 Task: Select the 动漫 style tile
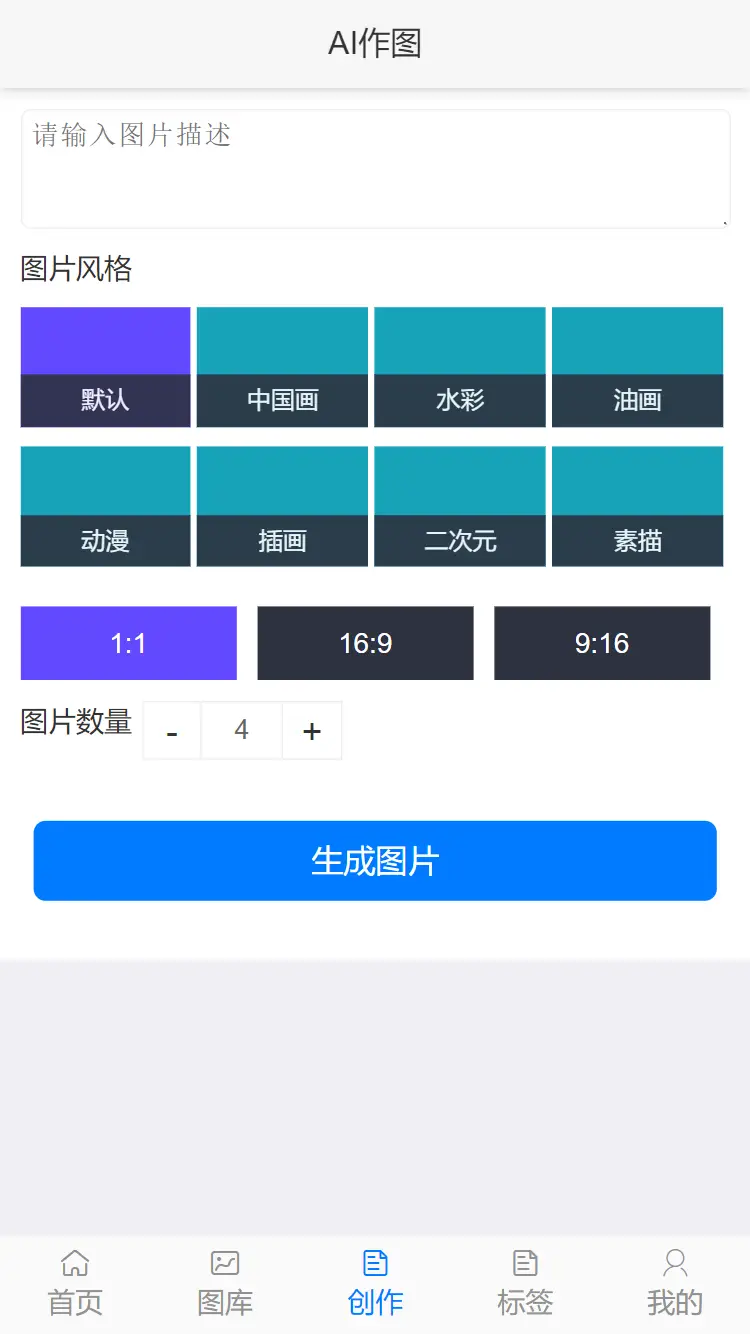(105, 506)
